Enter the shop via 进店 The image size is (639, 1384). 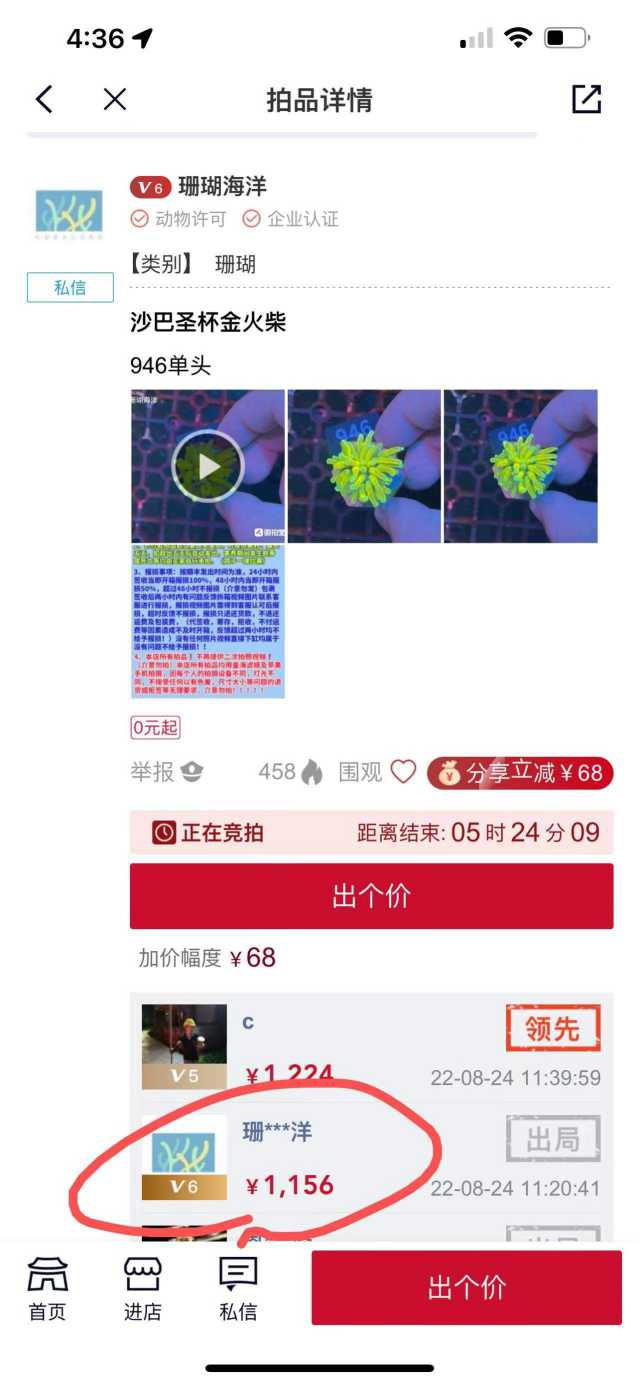pyautogui.click(x=142, y=1288)
